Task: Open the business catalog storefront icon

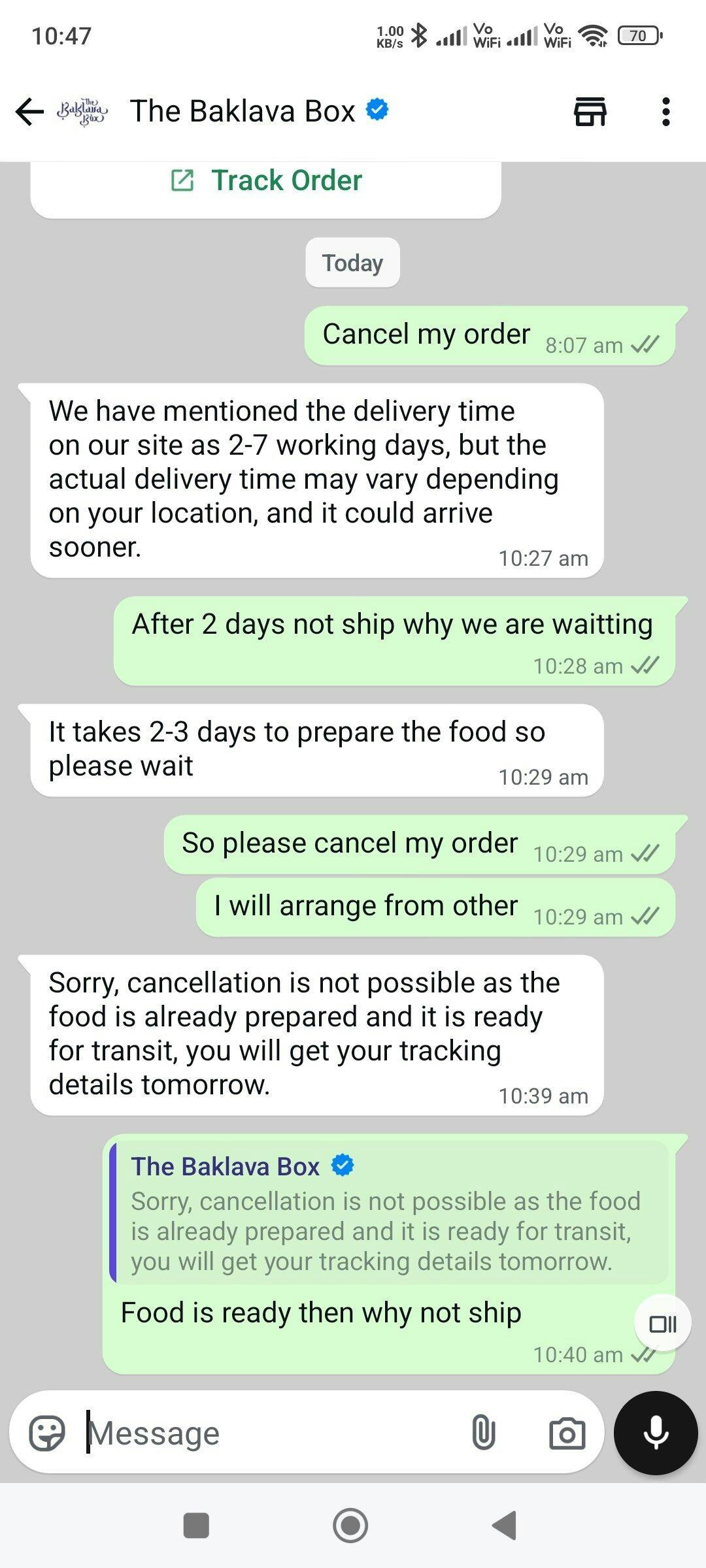Action: pyautogui.click(x=590, y=111)
